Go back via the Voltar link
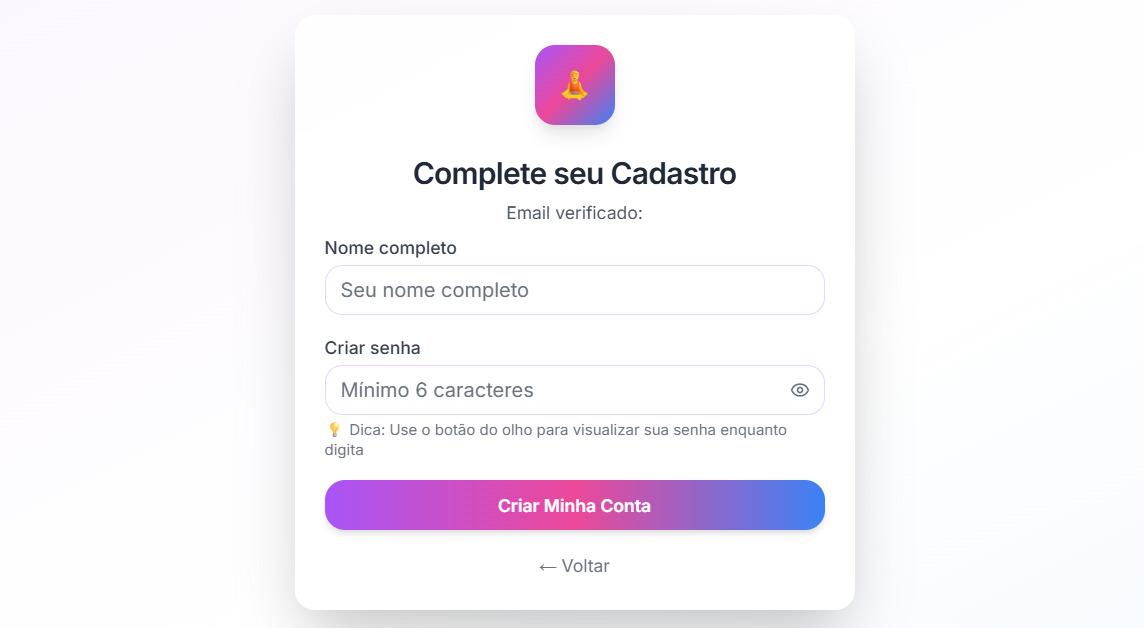The width and height of the screenshot is (1144, 628). pos(574,566)
